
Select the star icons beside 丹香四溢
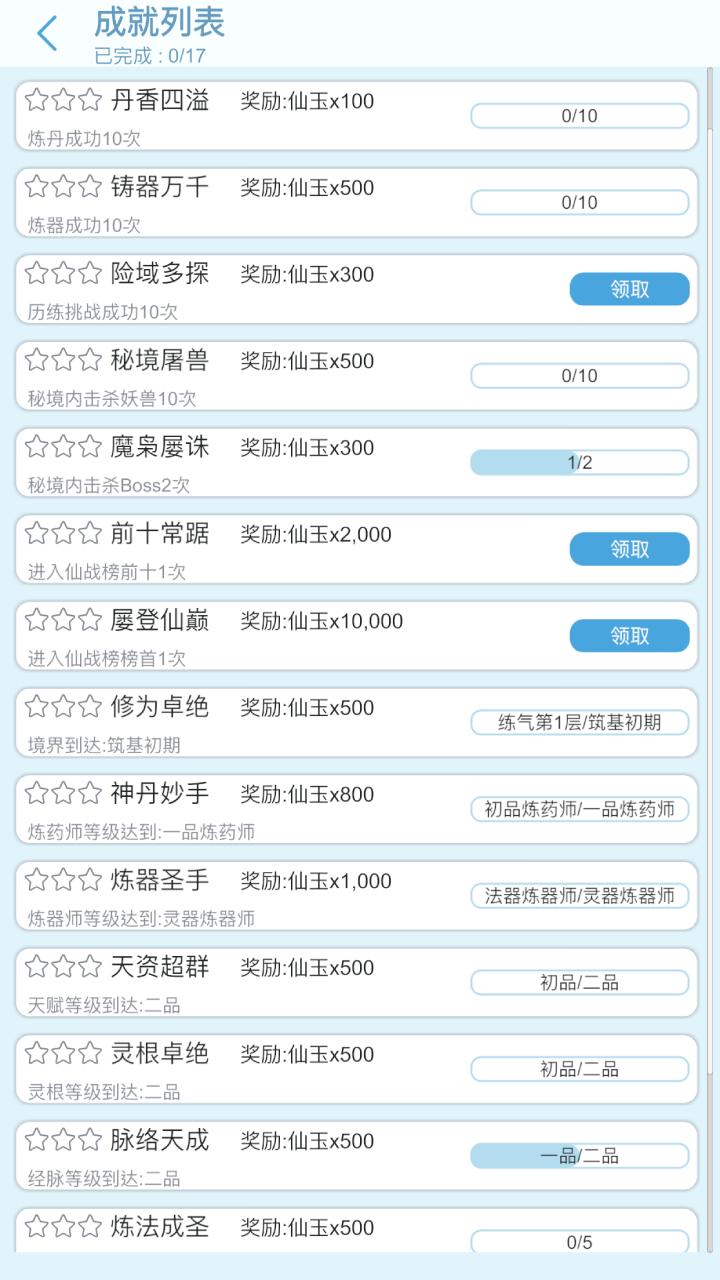click(63, 101)
